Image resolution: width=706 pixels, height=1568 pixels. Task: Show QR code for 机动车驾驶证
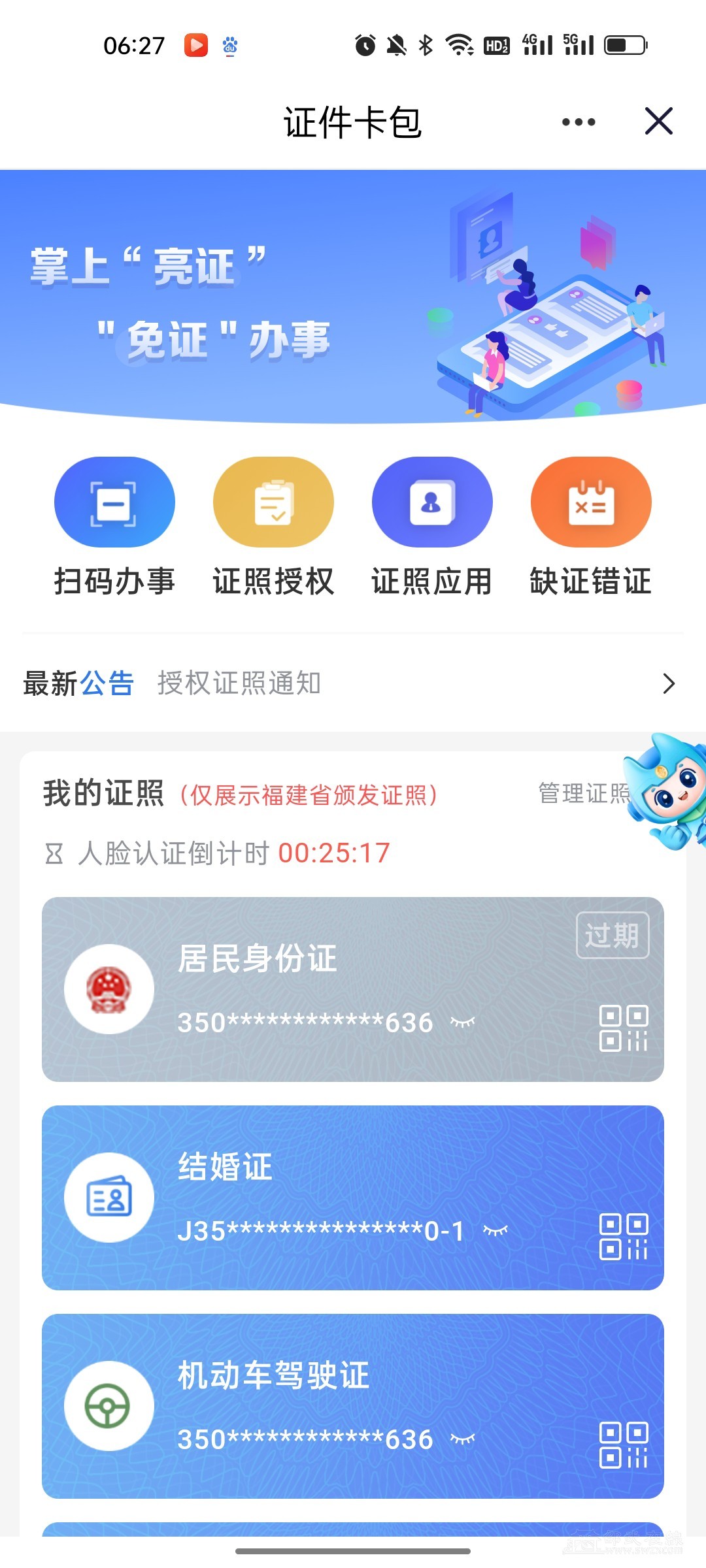pos(624,1445)
